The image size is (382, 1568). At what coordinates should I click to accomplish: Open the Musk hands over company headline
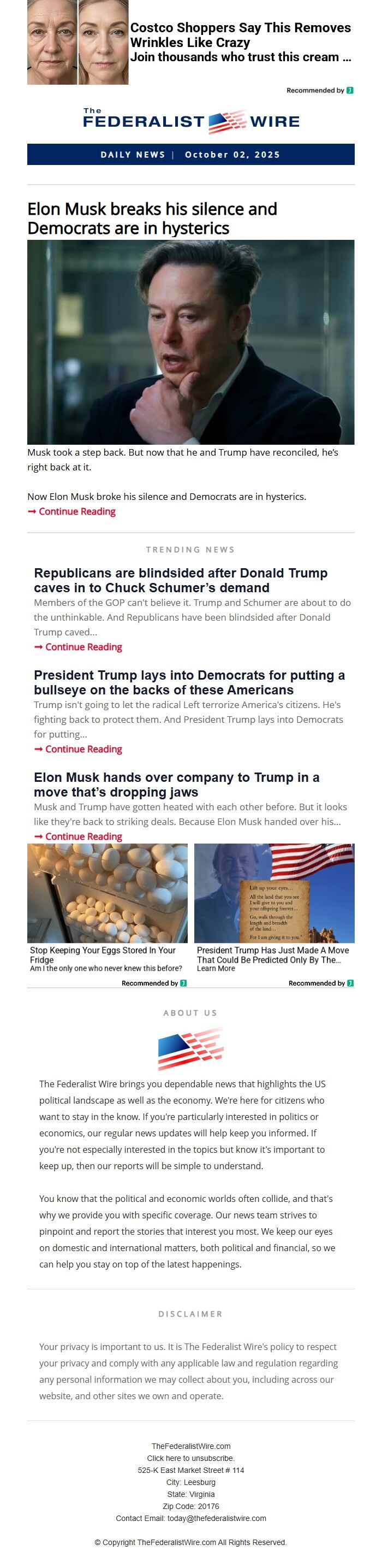click(176, 785)
